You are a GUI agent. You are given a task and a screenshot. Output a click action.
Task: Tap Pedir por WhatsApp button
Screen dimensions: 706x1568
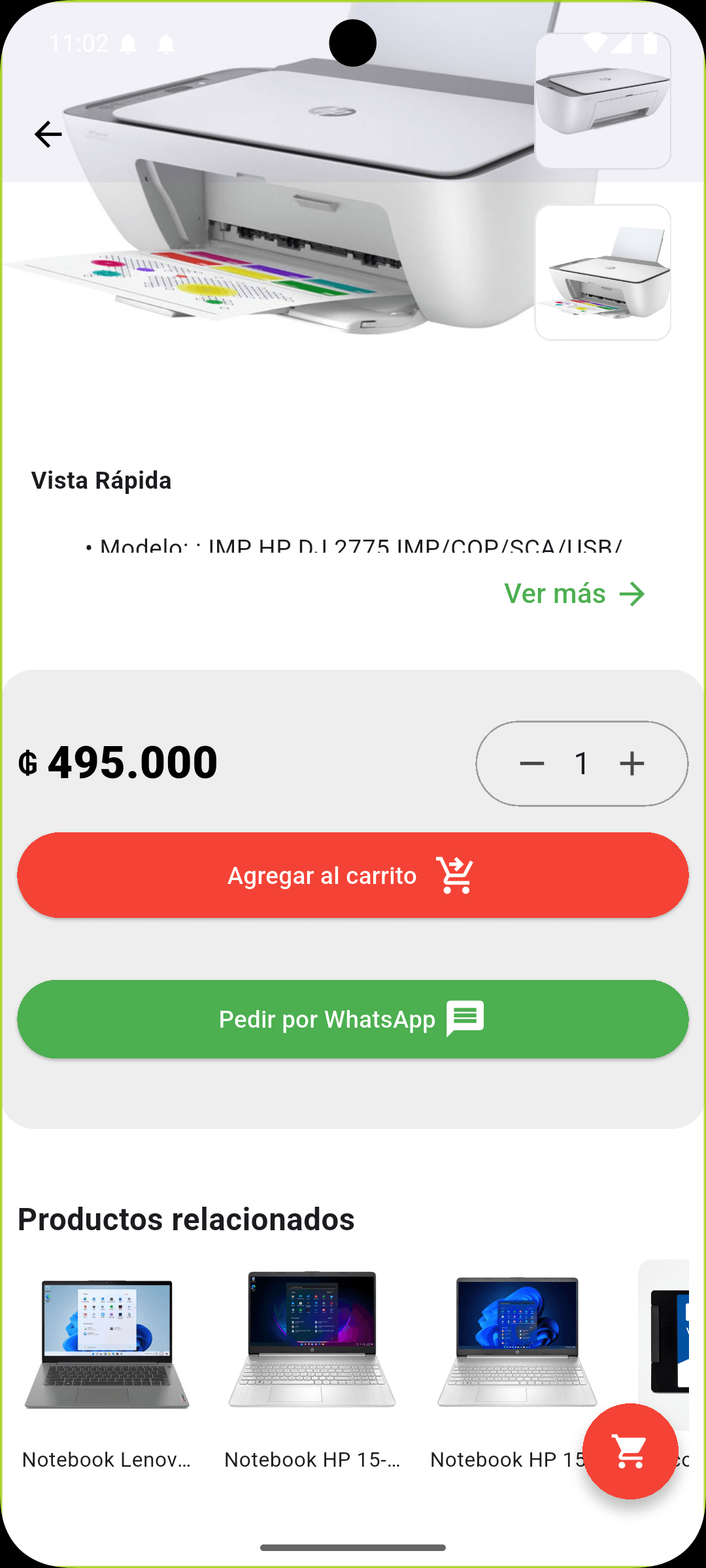coord(353,1019)
